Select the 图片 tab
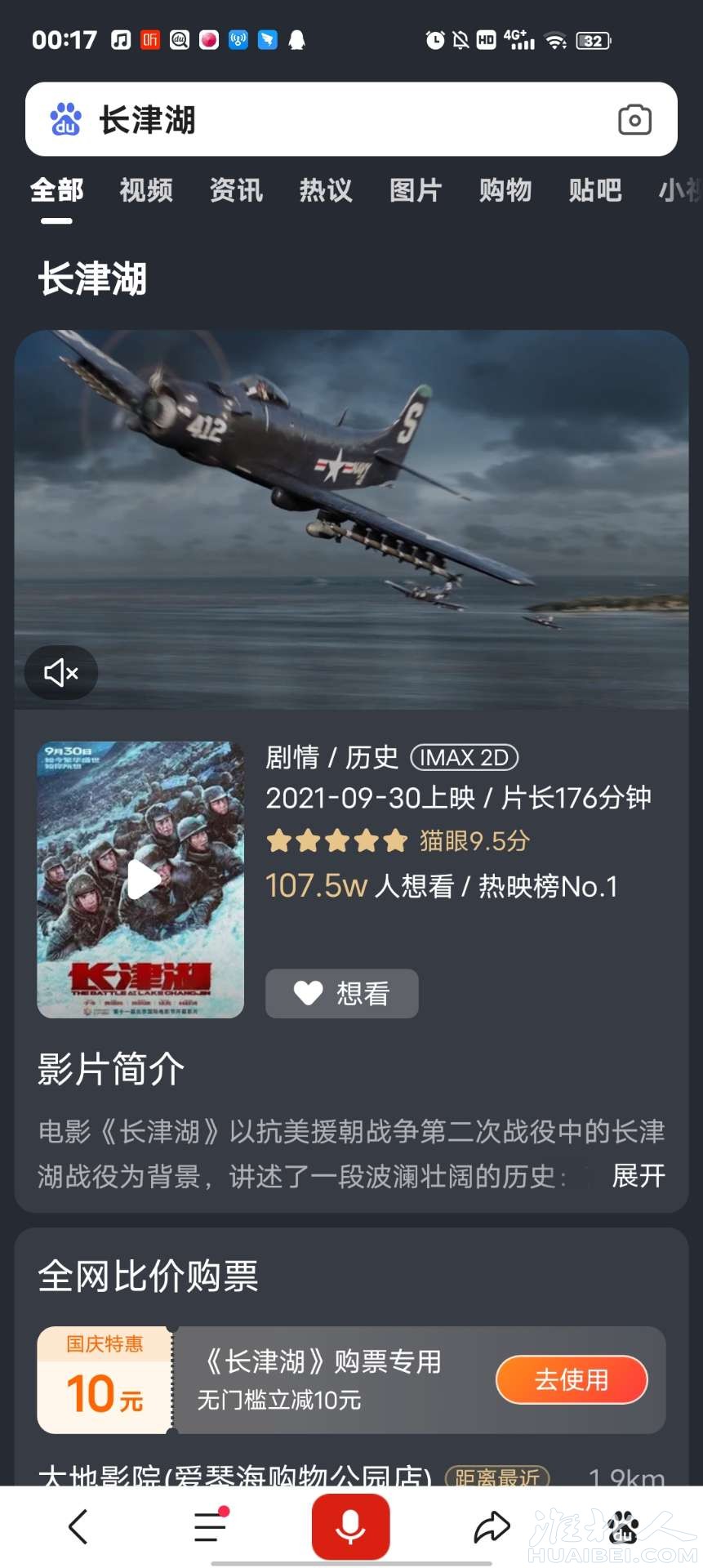 click(416, 191)
